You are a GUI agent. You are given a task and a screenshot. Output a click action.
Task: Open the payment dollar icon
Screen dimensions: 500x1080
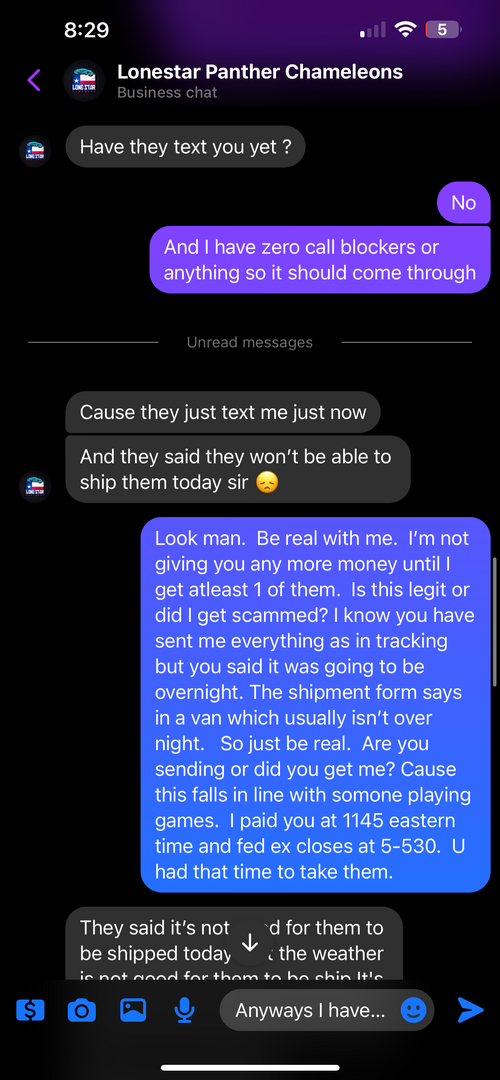(30, 1010)
